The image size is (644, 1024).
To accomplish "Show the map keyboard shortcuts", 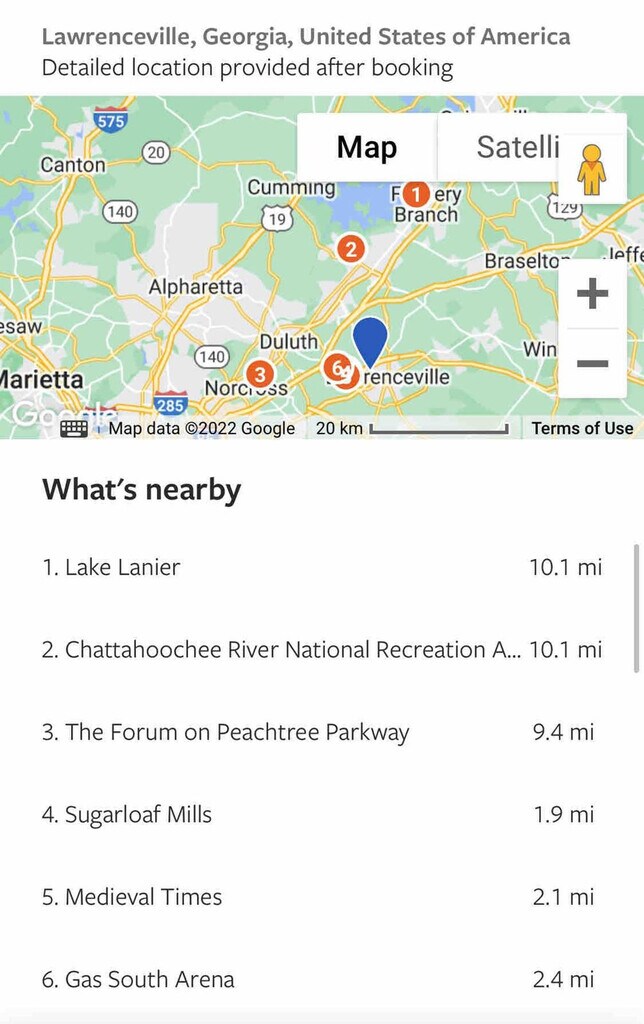I will [x=74, y=428].
